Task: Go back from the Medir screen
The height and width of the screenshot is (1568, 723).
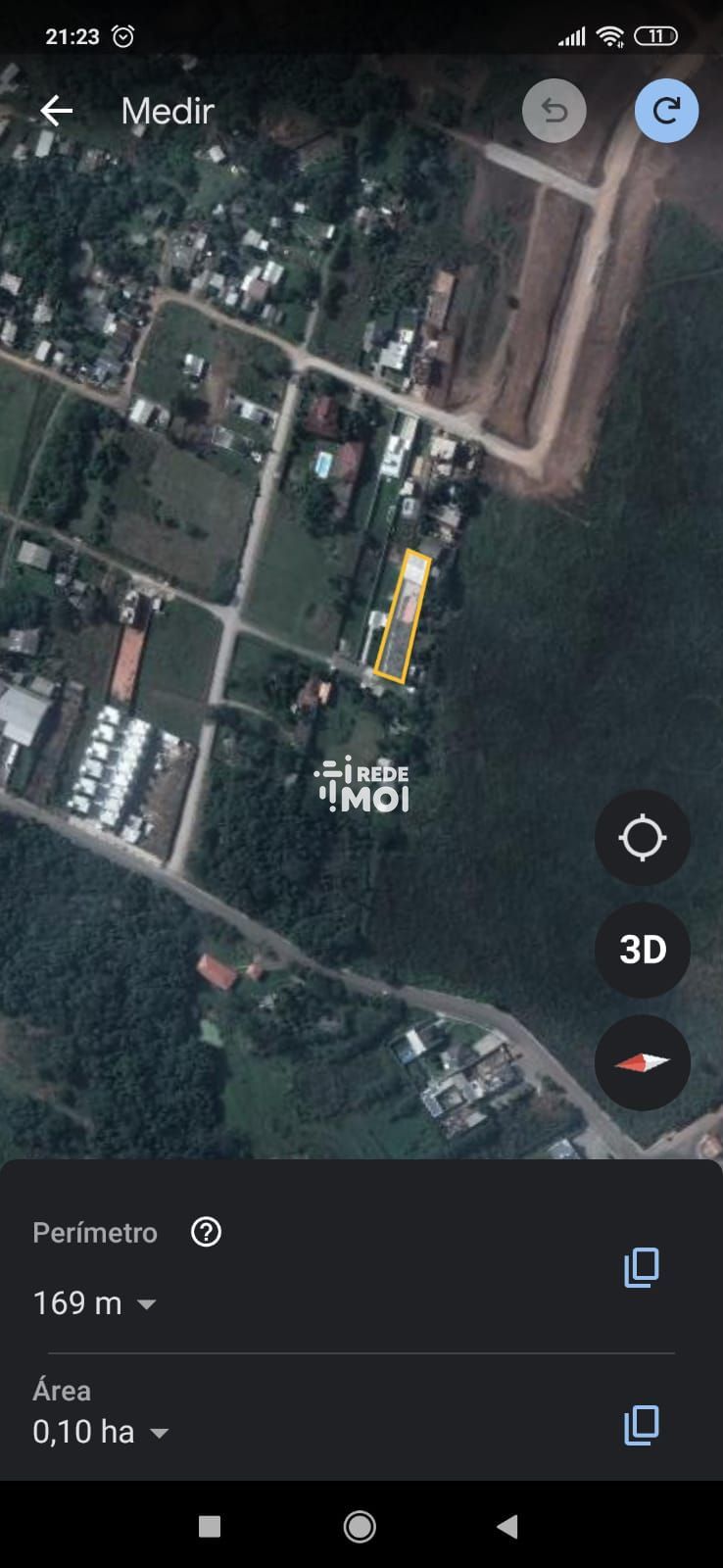Action: click(56, 111)
